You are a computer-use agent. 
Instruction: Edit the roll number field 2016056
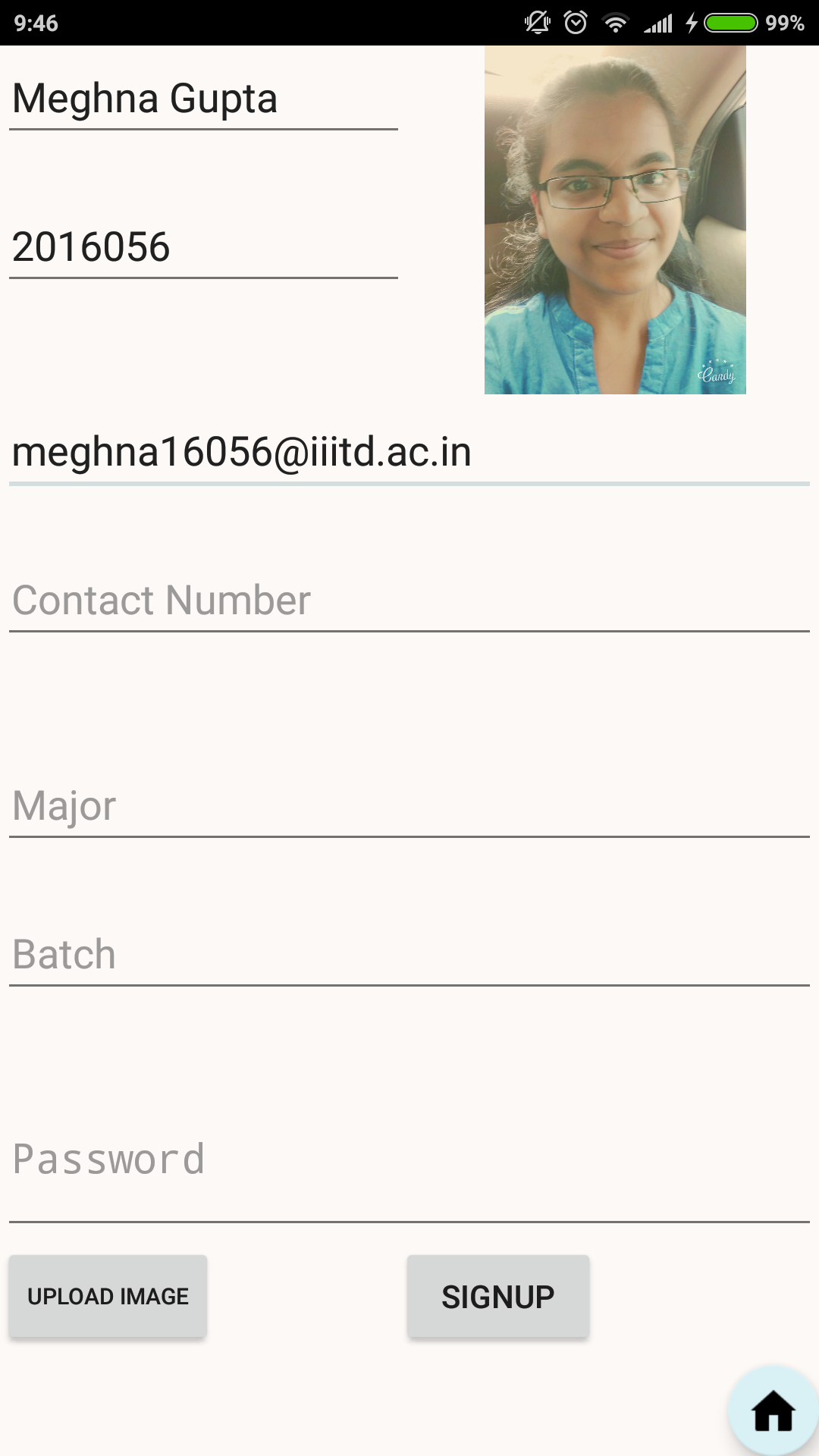tap(203, 248)
